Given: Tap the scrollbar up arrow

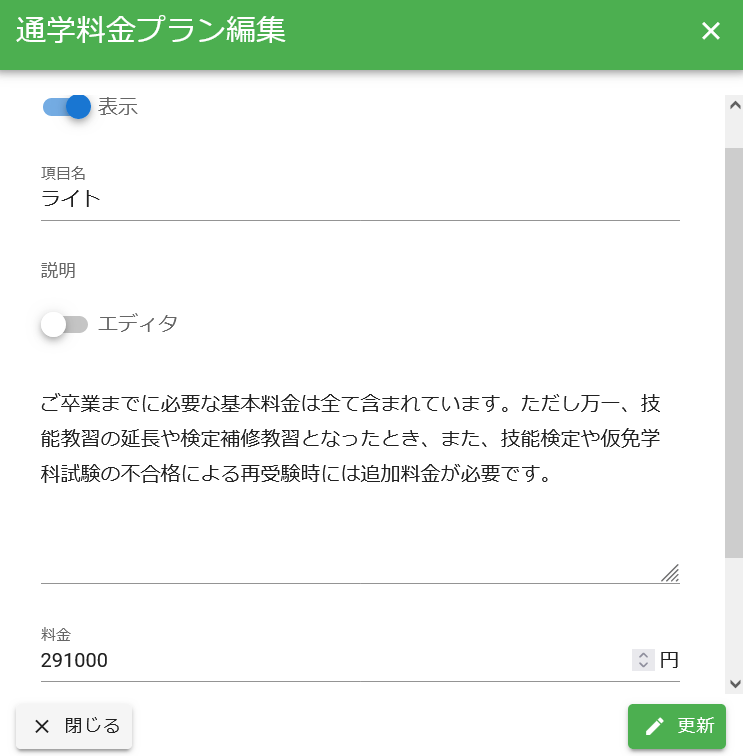Looking at the screenshot, I should point(734,105).
